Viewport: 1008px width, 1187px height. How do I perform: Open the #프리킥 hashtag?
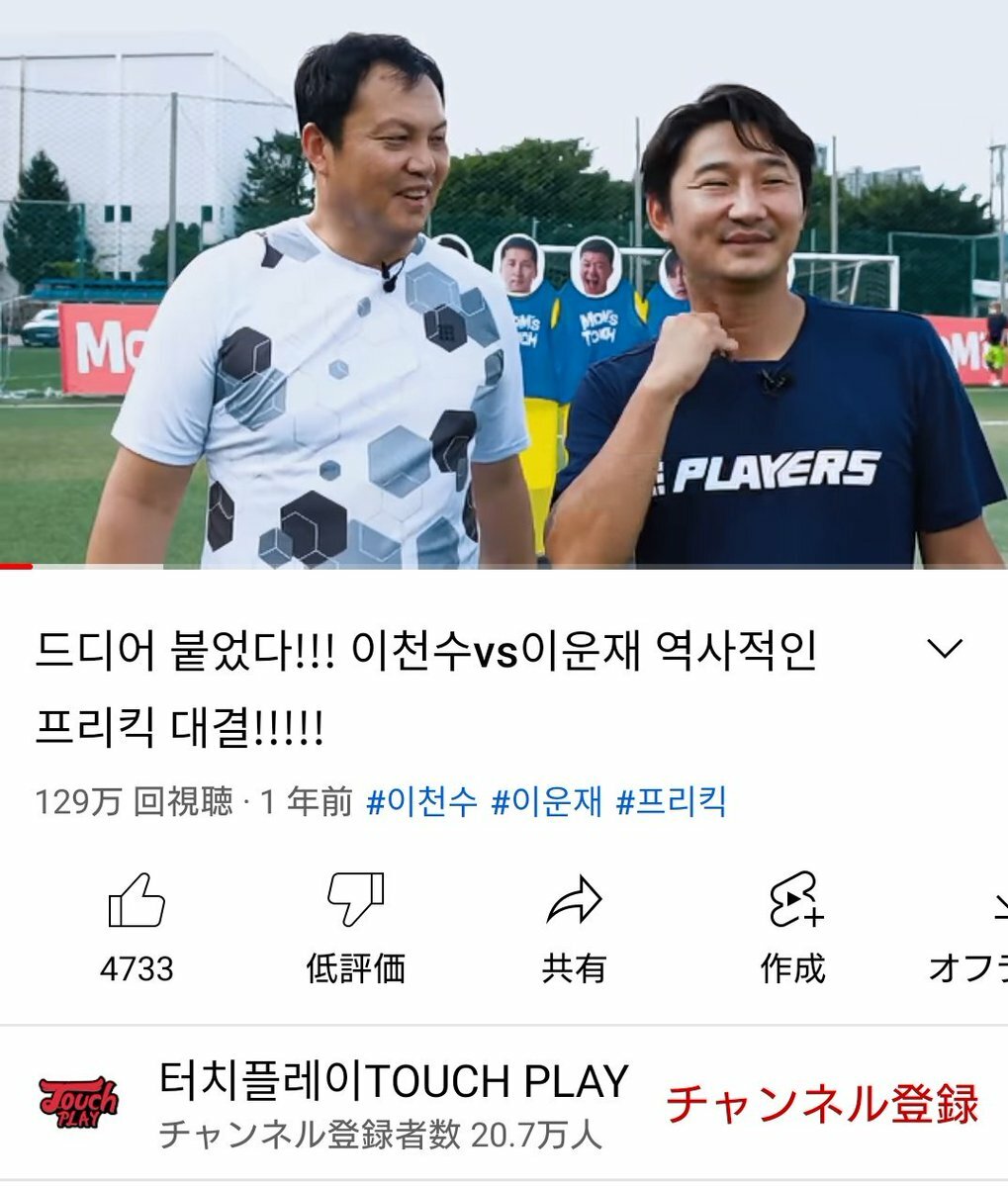[672, 800]
